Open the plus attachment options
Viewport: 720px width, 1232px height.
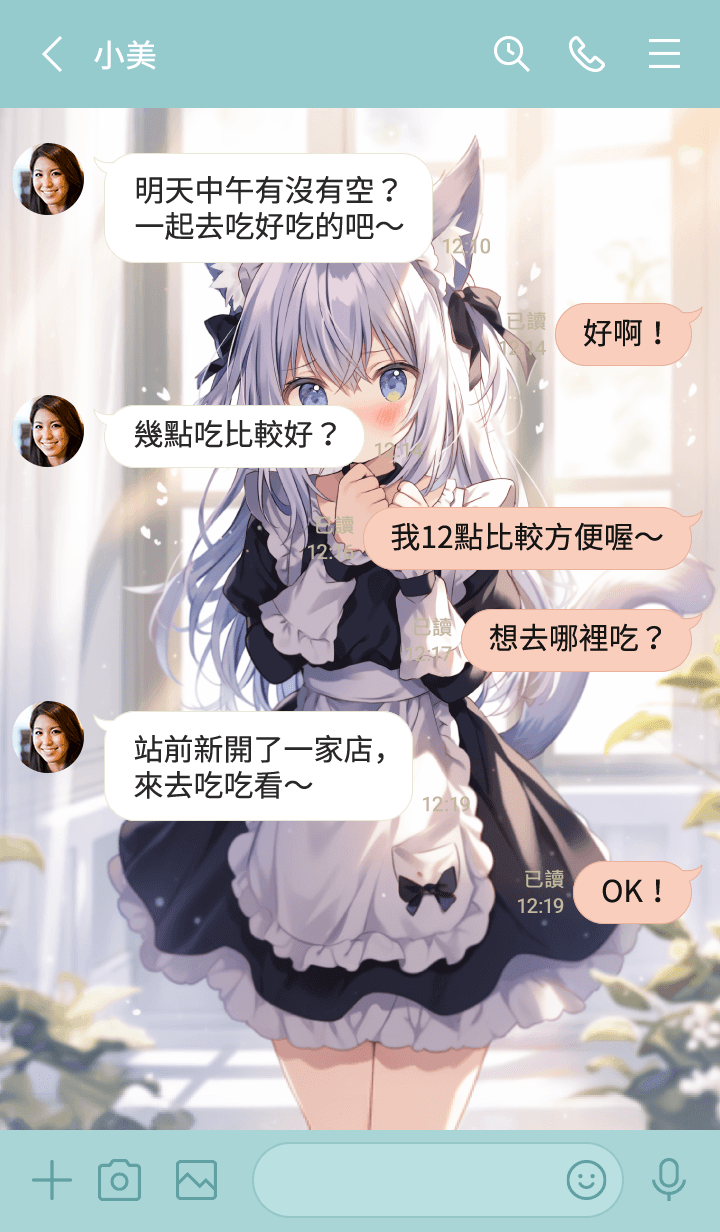point(52,1181)
